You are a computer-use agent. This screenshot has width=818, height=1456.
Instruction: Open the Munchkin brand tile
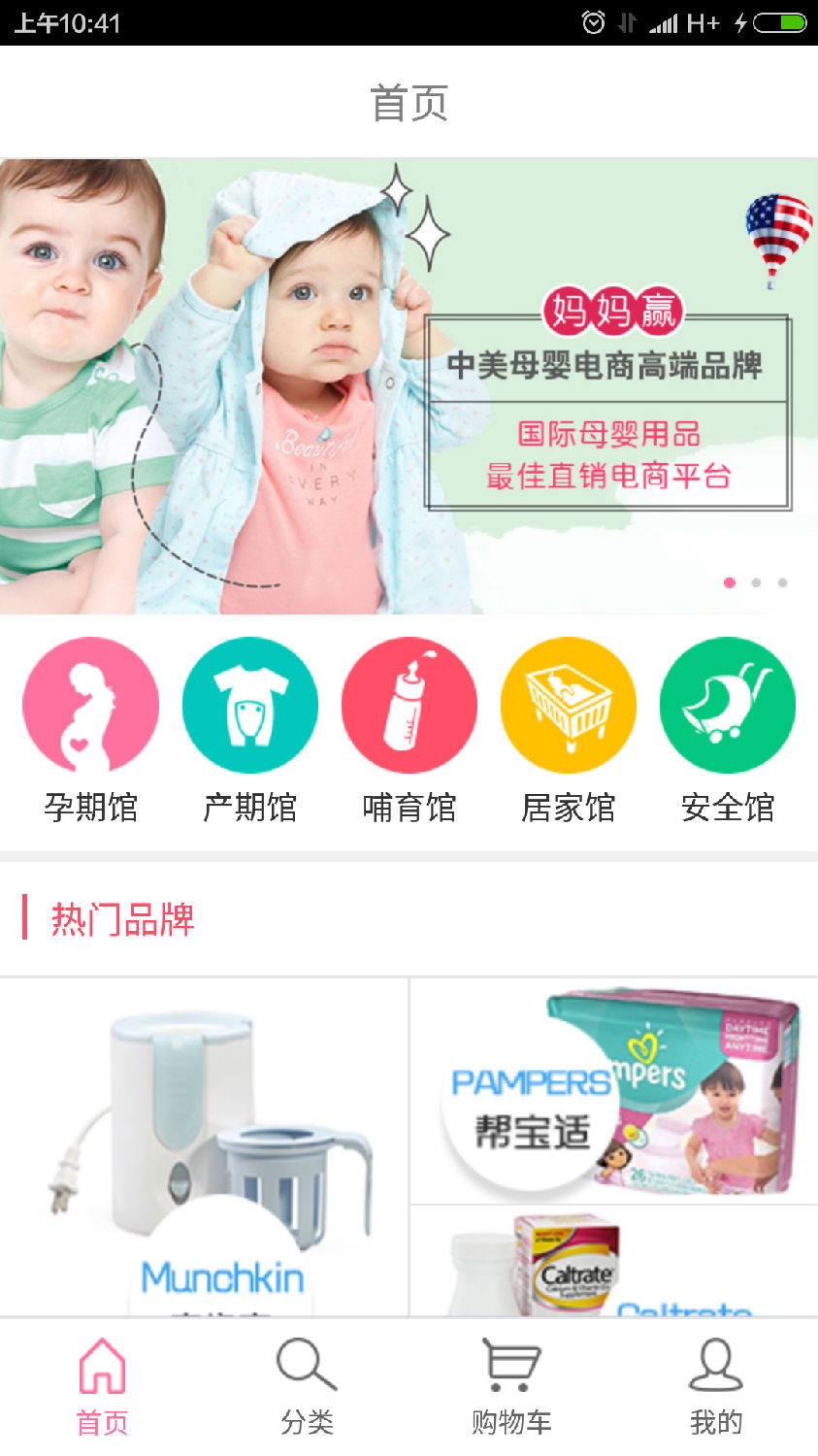(204, 1147)
